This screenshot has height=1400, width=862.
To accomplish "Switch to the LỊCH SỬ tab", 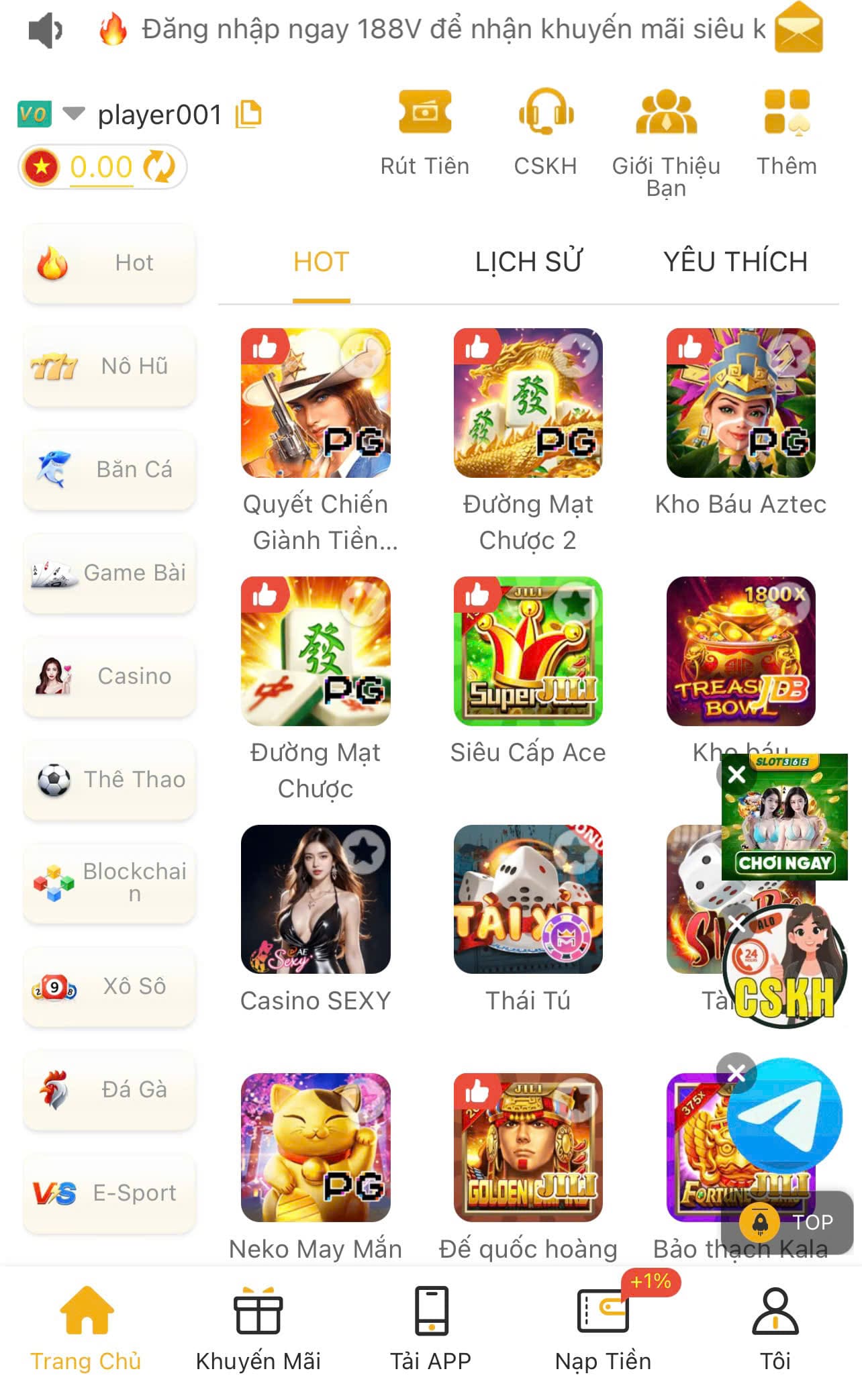I will (528, 262).
